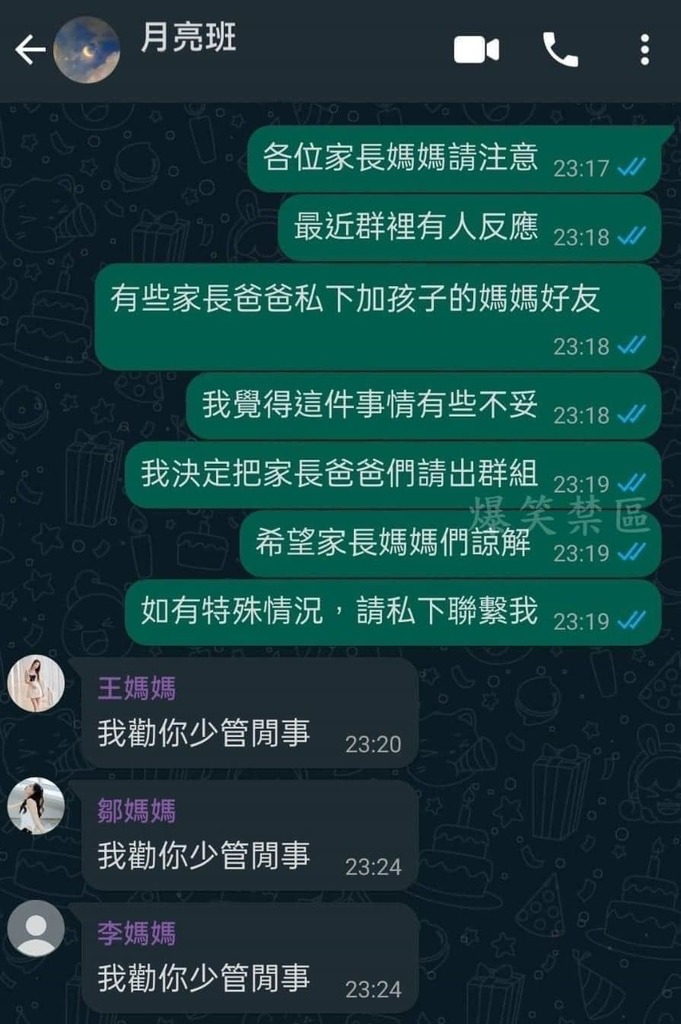Image resolution: width=681 pixels, height=1024 pixels.
Task: View 王媽媽's profile picture
Action: pos(36,683)
